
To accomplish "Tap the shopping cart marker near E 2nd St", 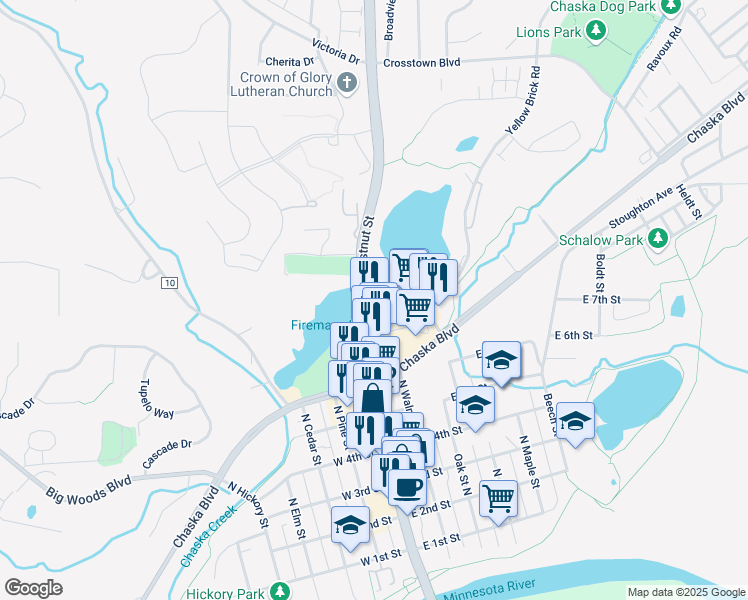I will click(498, 496).
